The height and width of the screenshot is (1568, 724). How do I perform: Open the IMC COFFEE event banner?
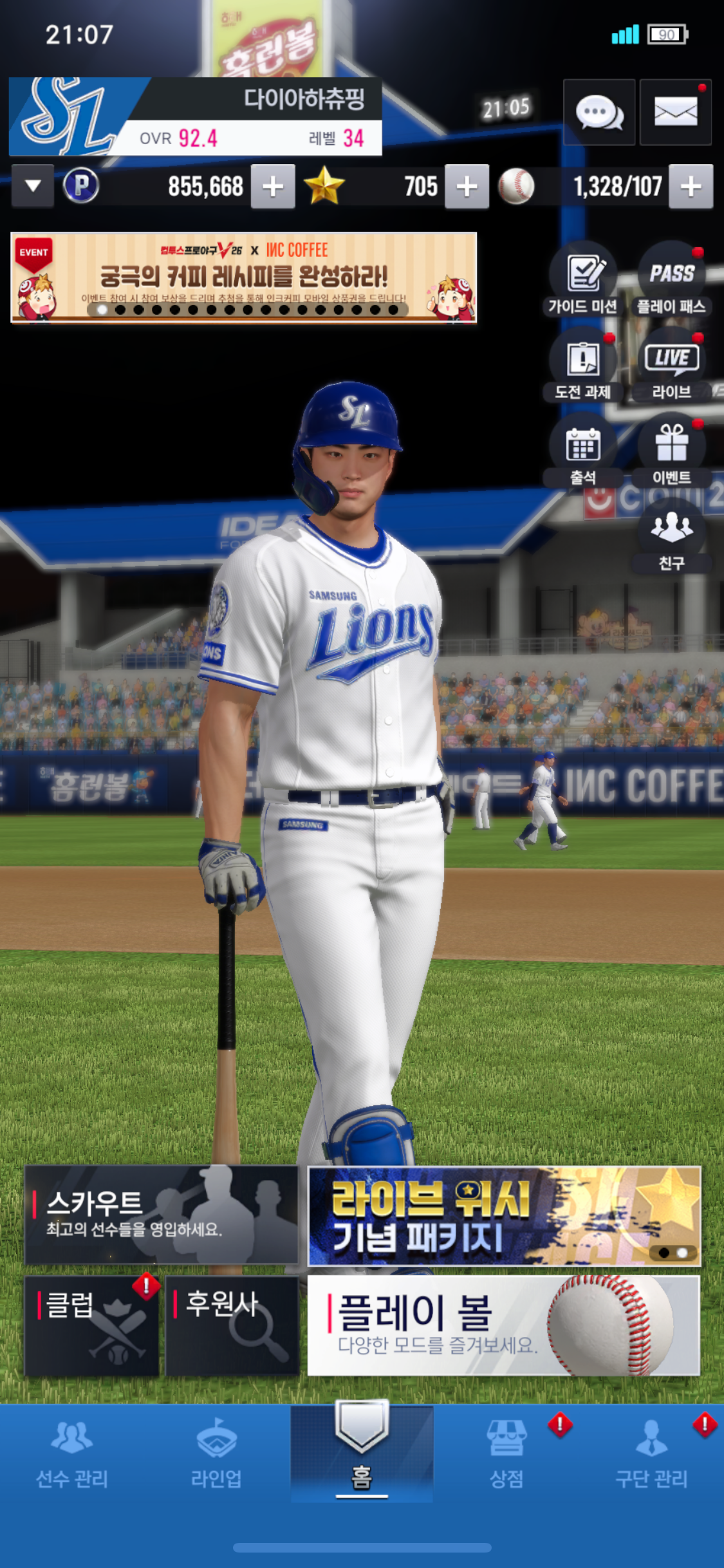point(244,277)
